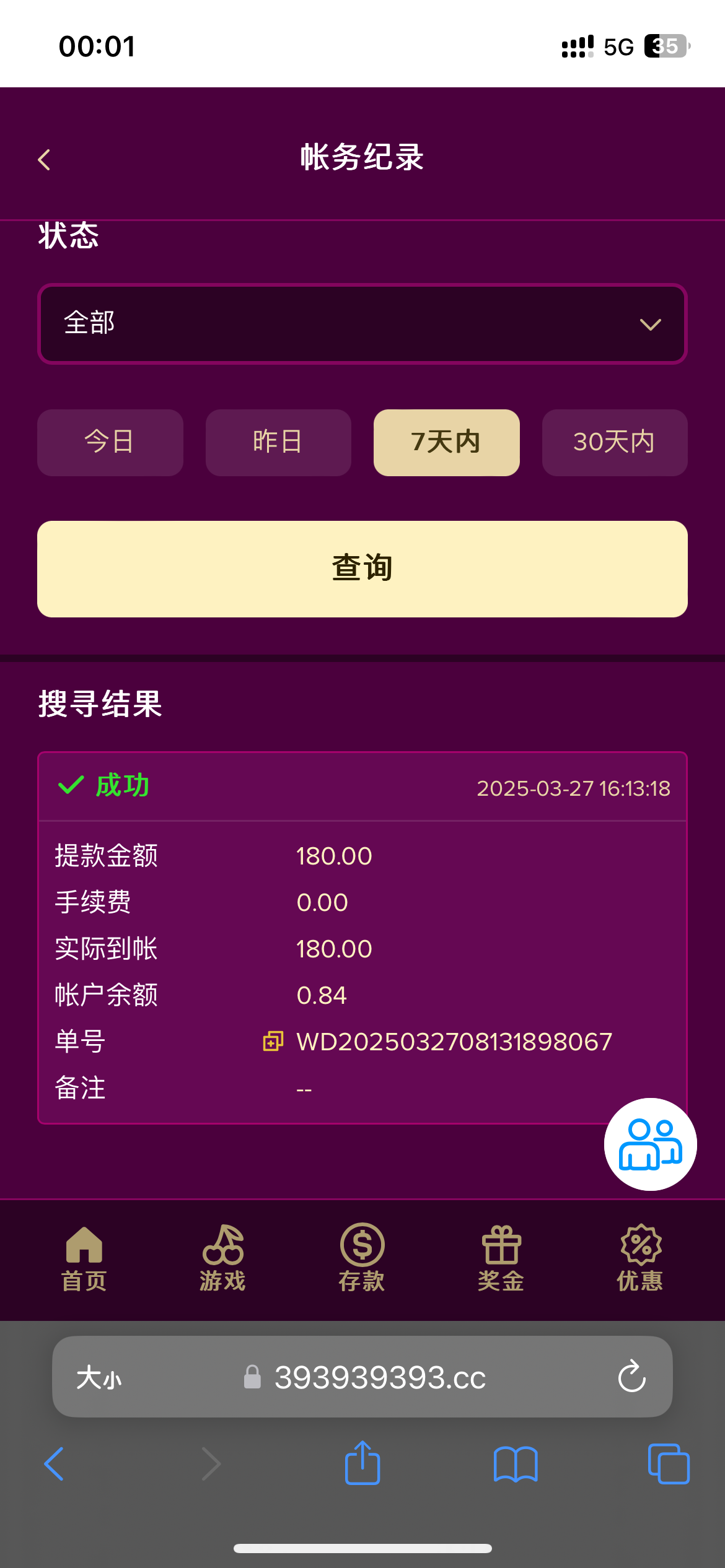The width and height of the screenshot is (725, 1568).
Task: Tap the back arrow beside 帐务纪录
Action: (44, 159)
